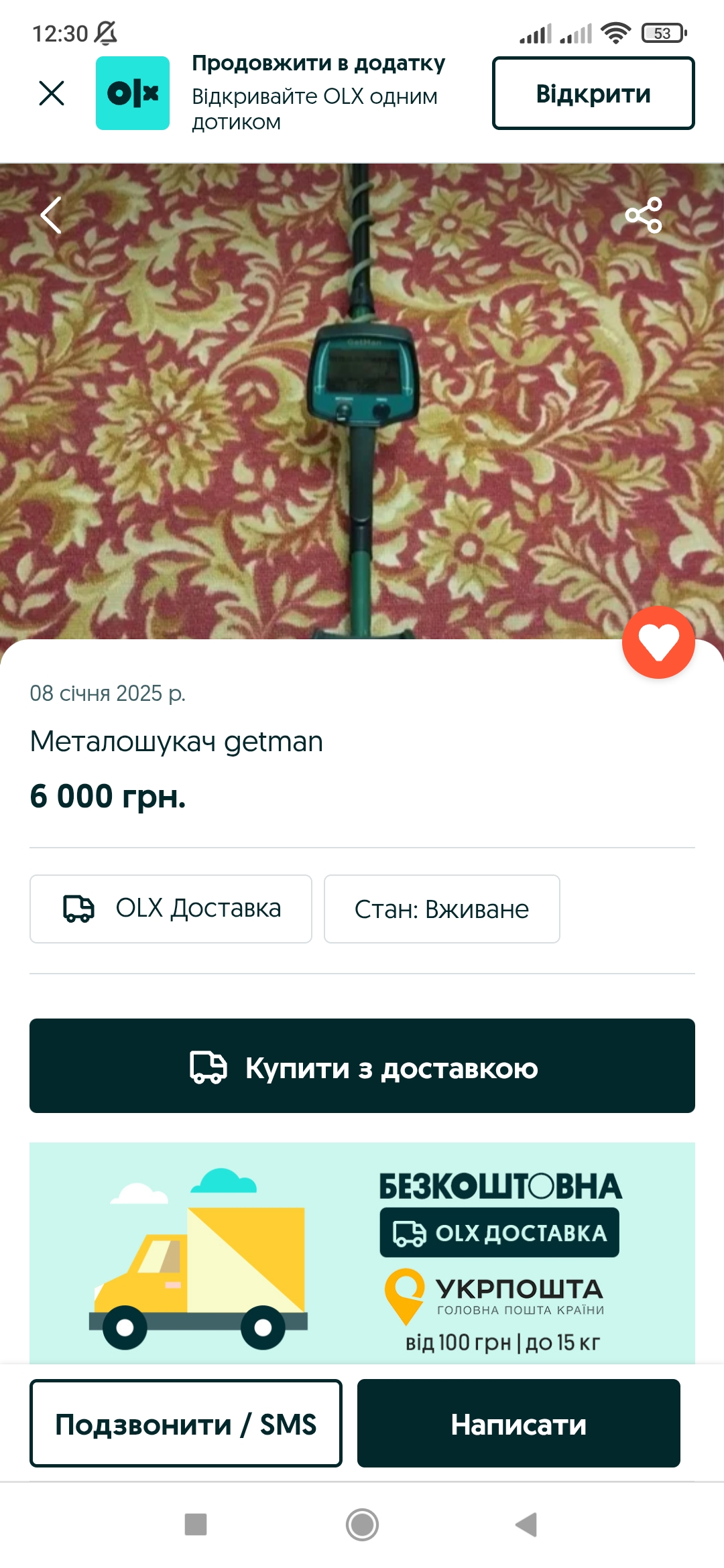Viewport: 724px width, 1568px height.
Task: Open recent apps from the navigation bar
Action: pyautogui.click(x=196, y=1524)
